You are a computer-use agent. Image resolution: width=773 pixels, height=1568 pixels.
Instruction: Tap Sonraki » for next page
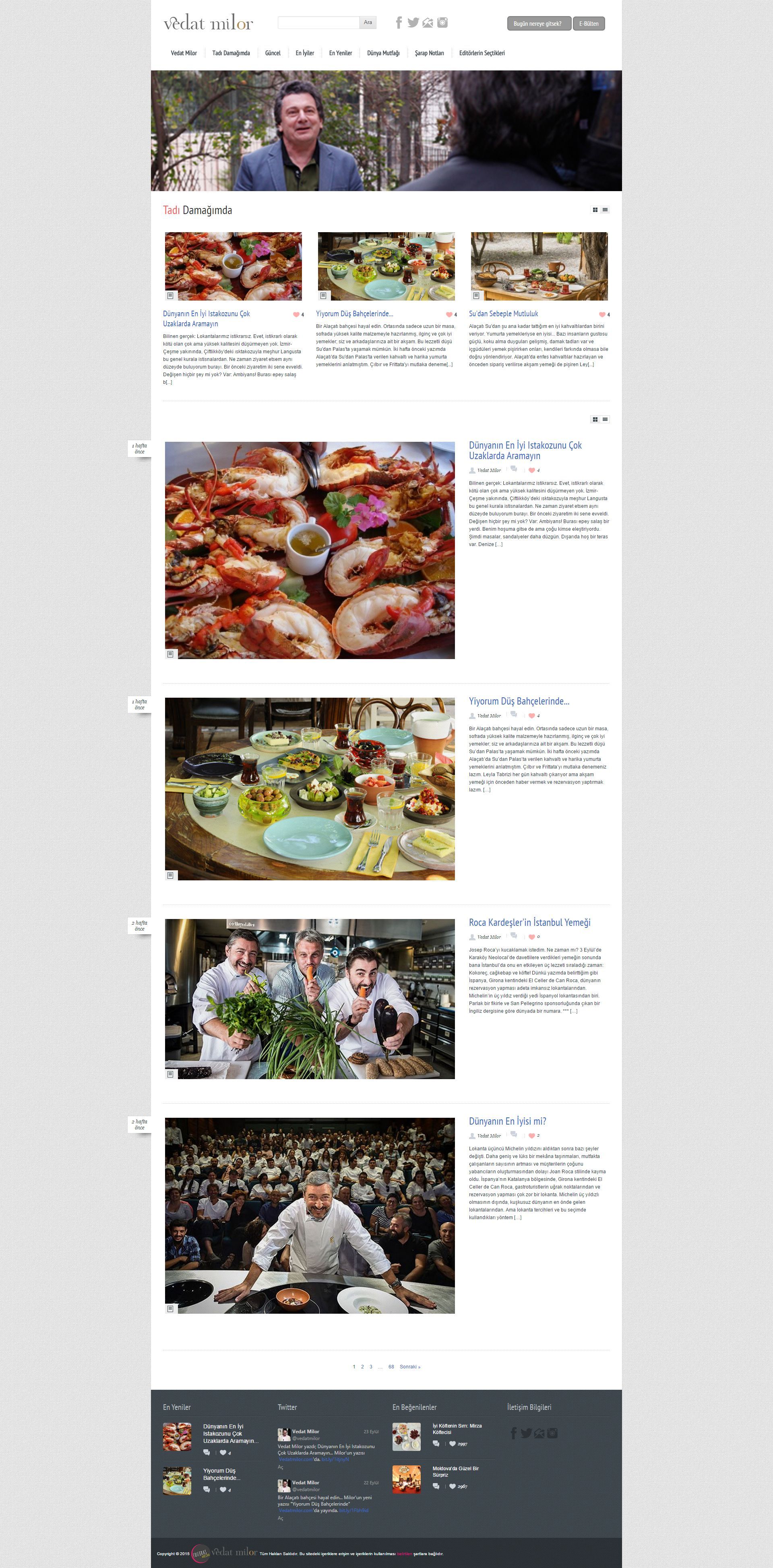point(410,1366)
